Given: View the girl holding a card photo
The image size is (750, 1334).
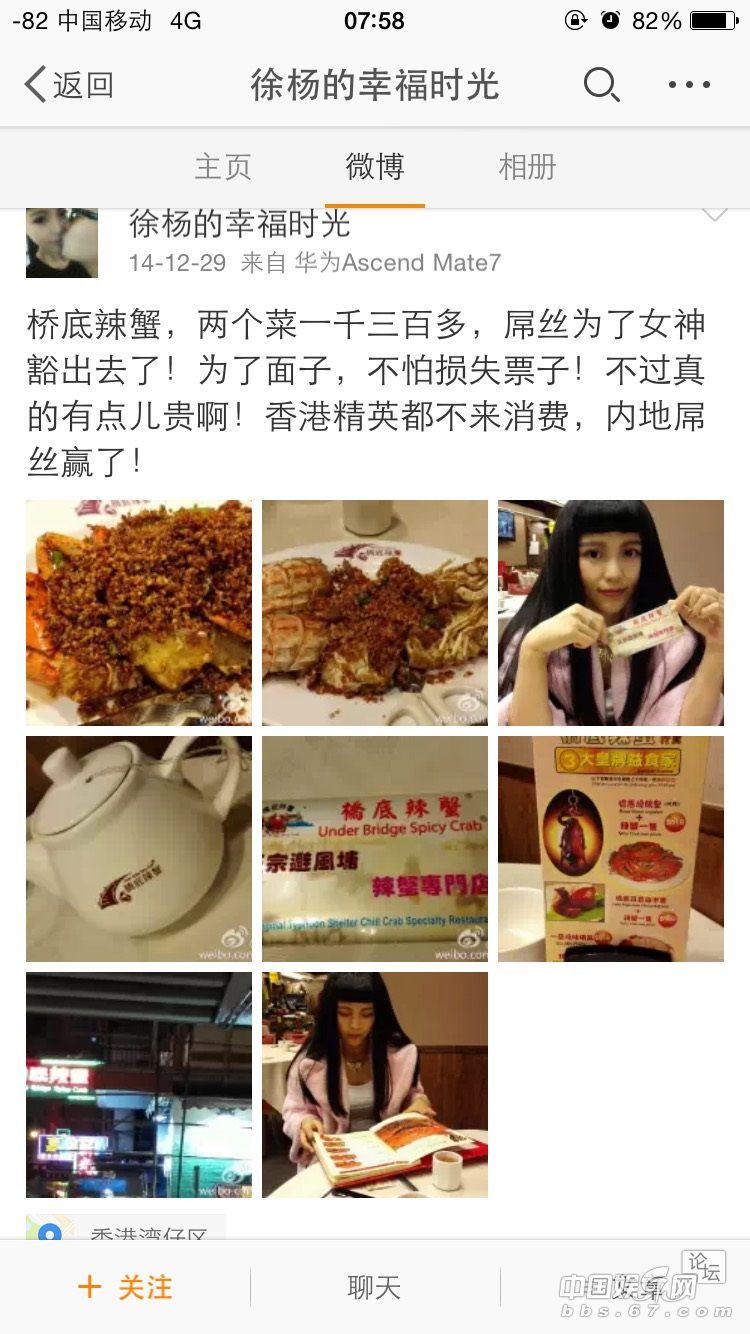Looking at the screenshot, I should point(611,613).
